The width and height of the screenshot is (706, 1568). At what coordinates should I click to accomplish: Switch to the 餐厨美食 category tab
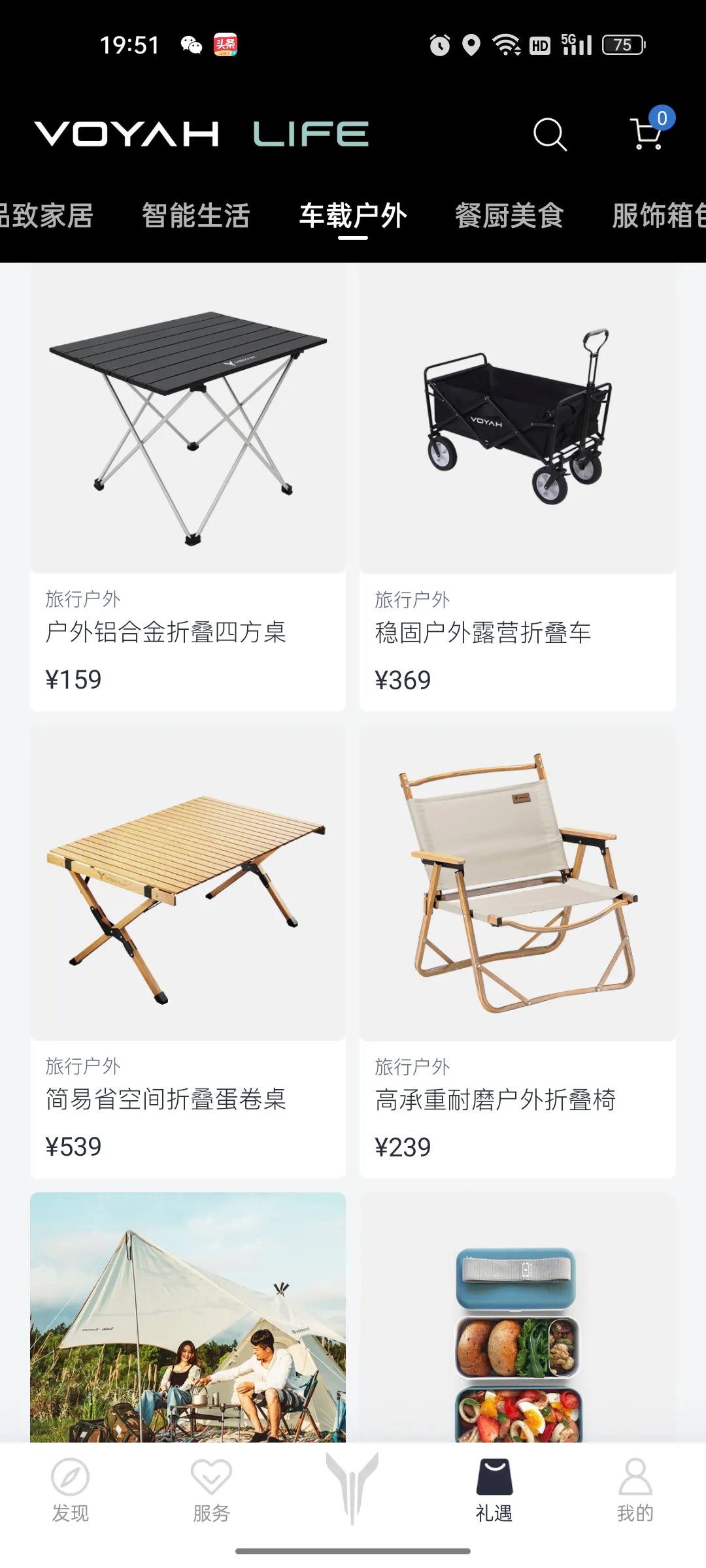(x=510, y=216)
